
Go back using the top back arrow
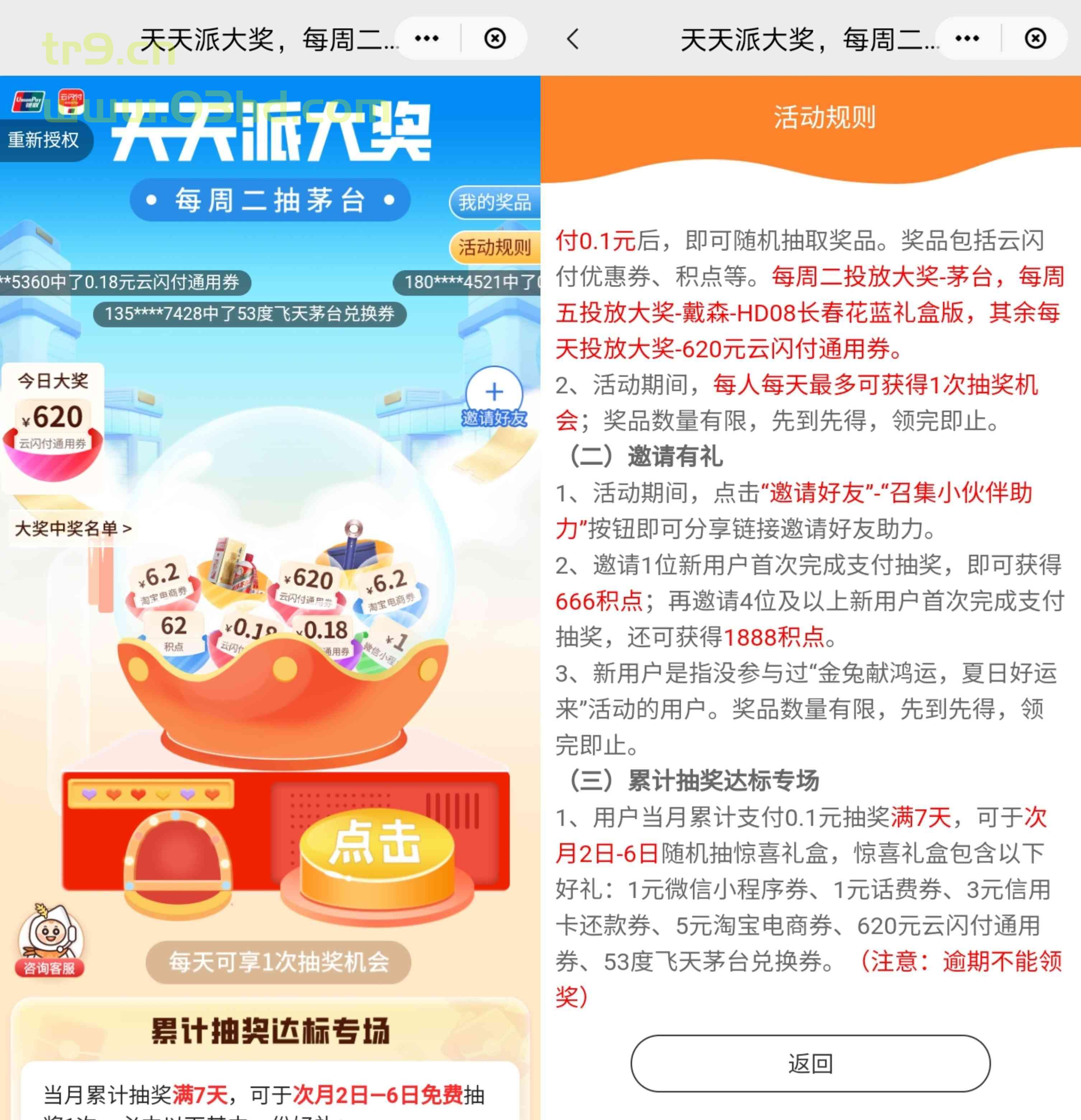pyautogui.click(x=573, y=39)
